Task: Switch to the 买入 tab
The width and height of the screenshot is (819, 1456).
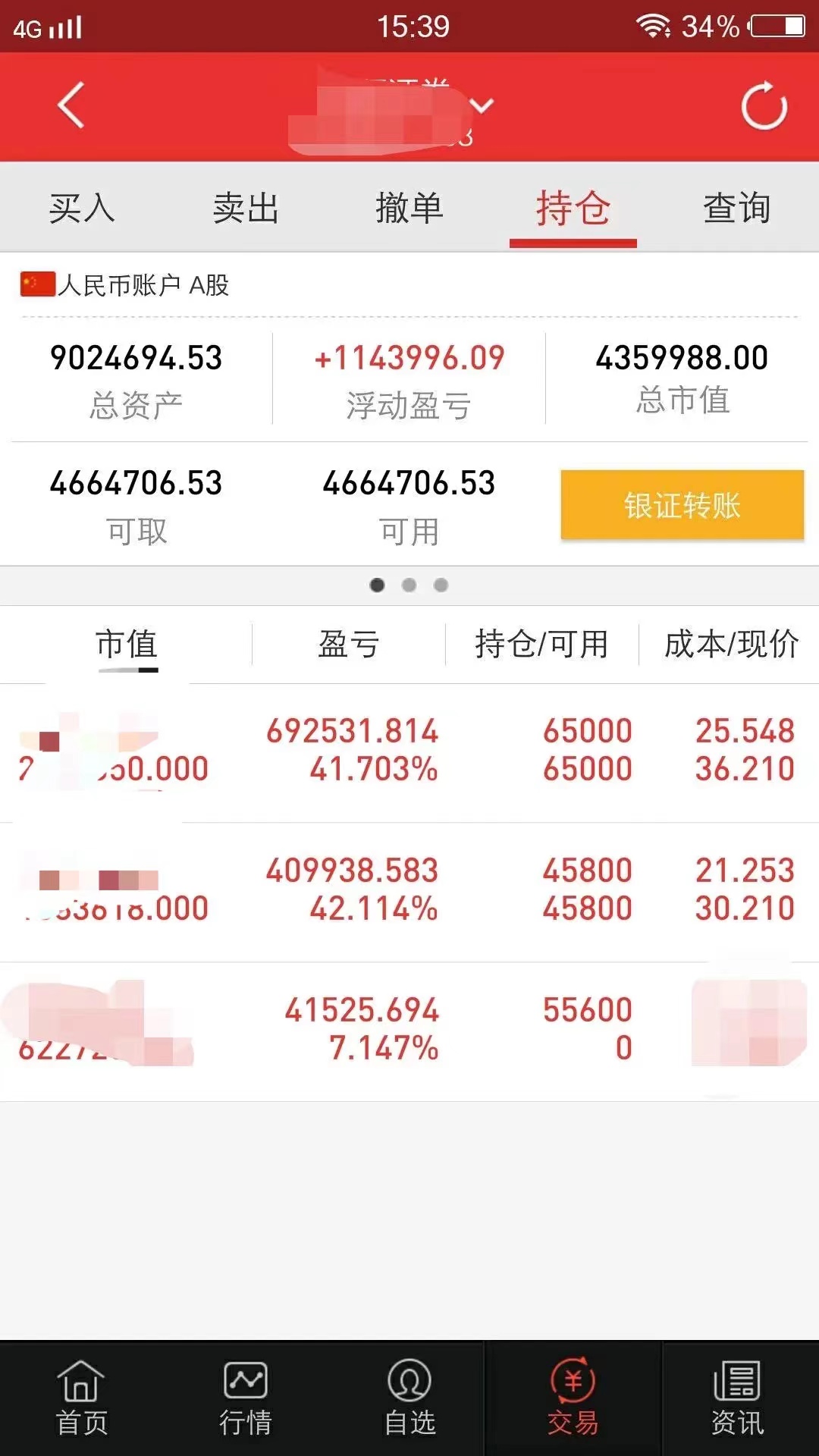Action: (x=82, y=208)
